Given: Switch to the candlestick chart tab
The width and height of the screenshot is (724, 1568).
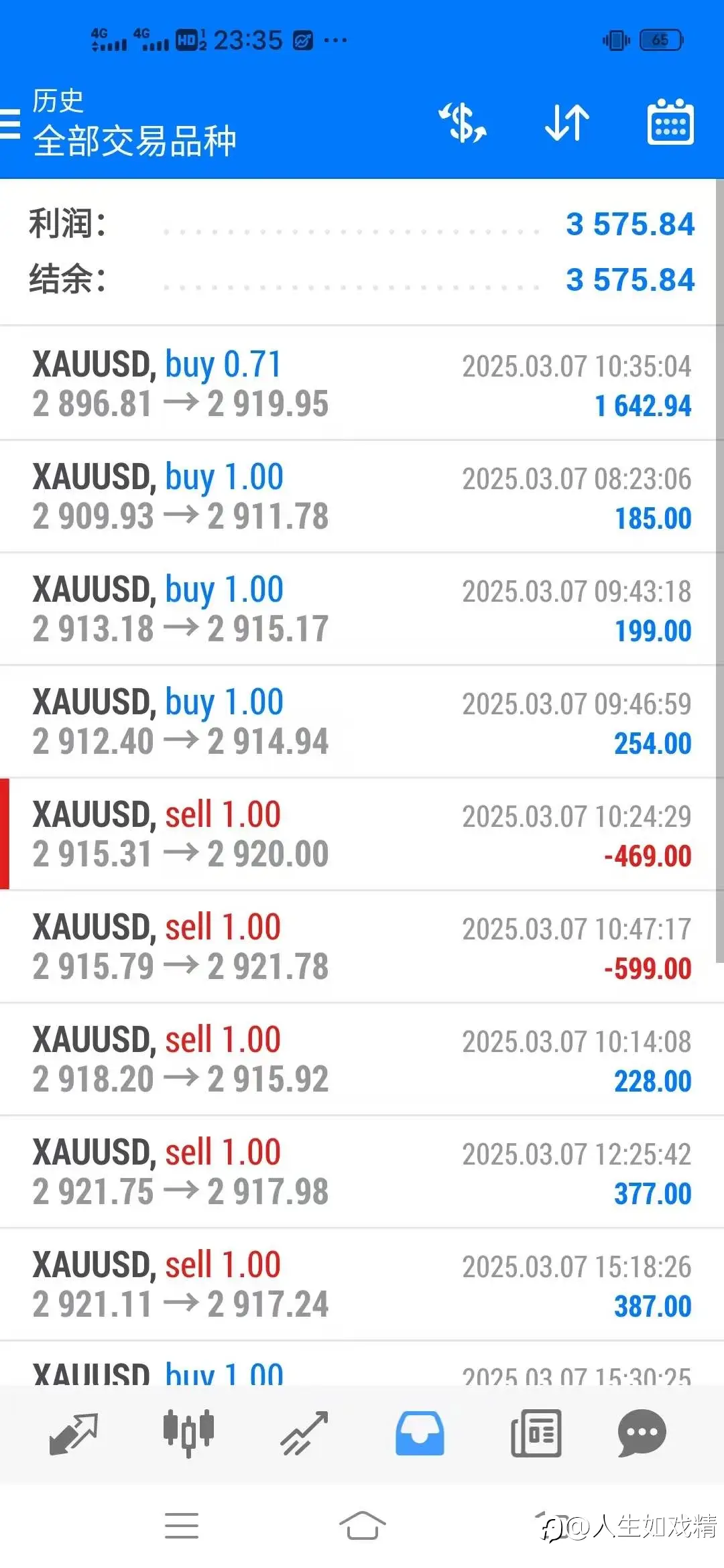Looking at the screenshot, I should (189, 1433).
